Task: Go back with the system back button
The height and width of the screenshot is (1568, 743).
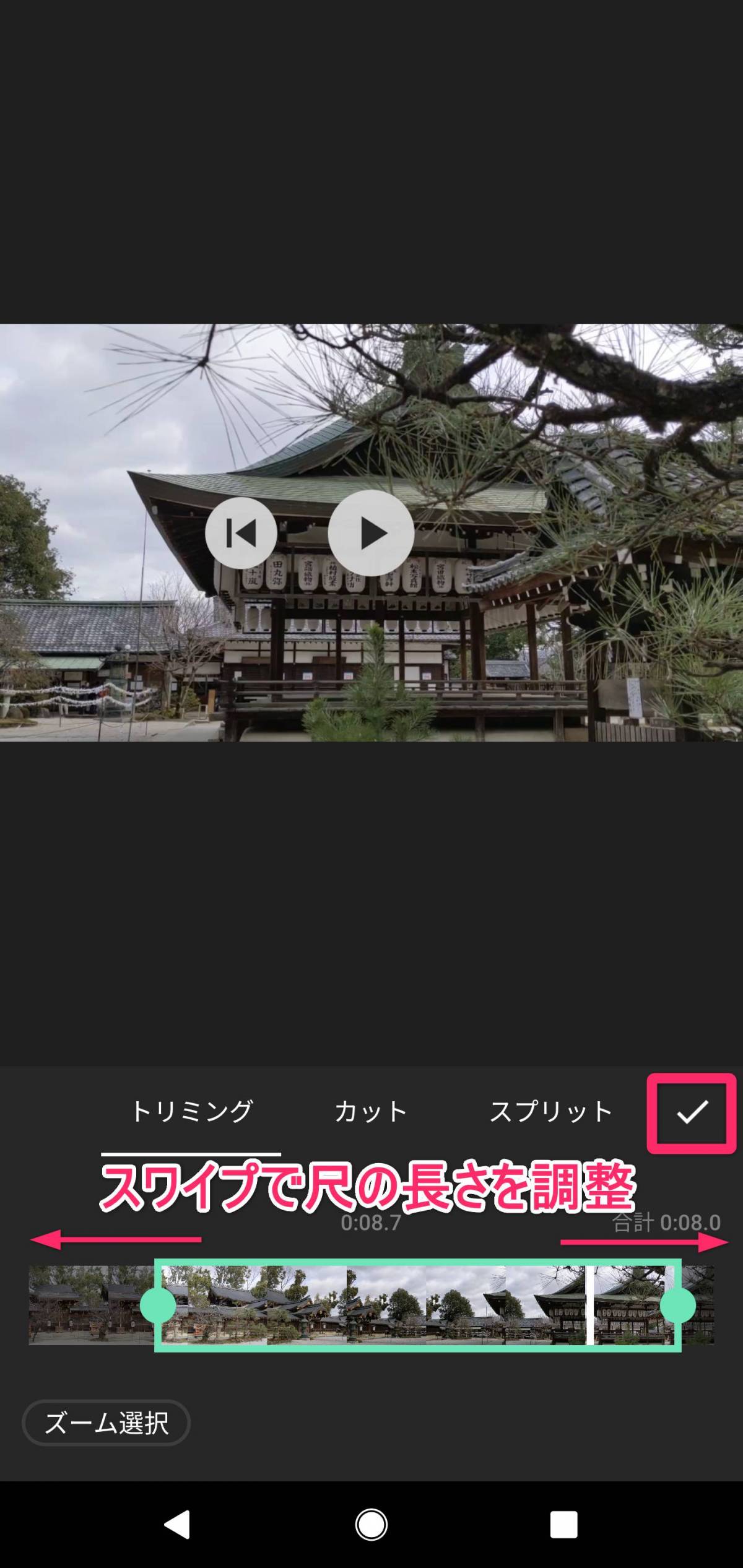Action: coord(177,1524)
